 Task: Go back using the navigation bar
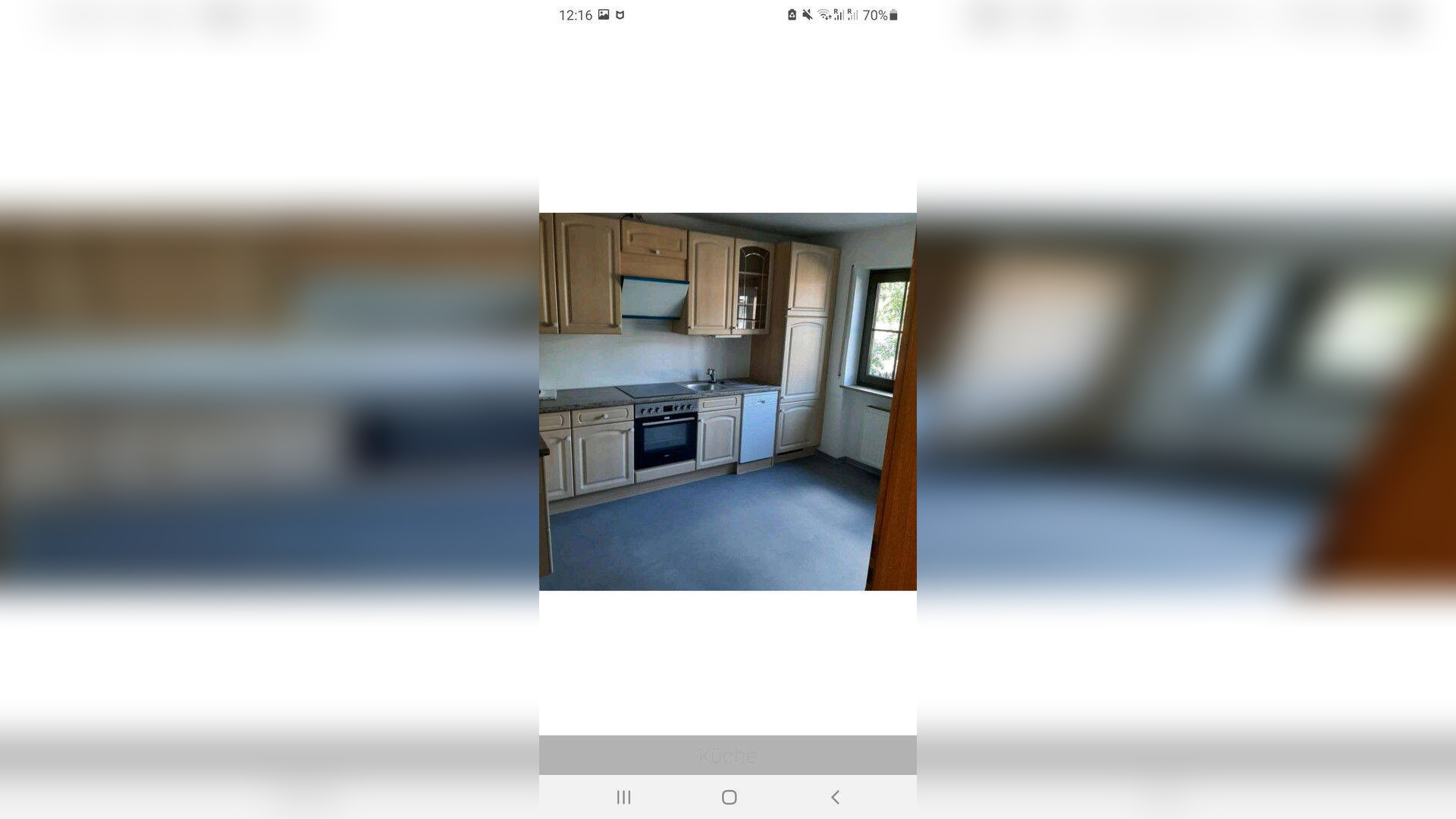tap(835, 797)
